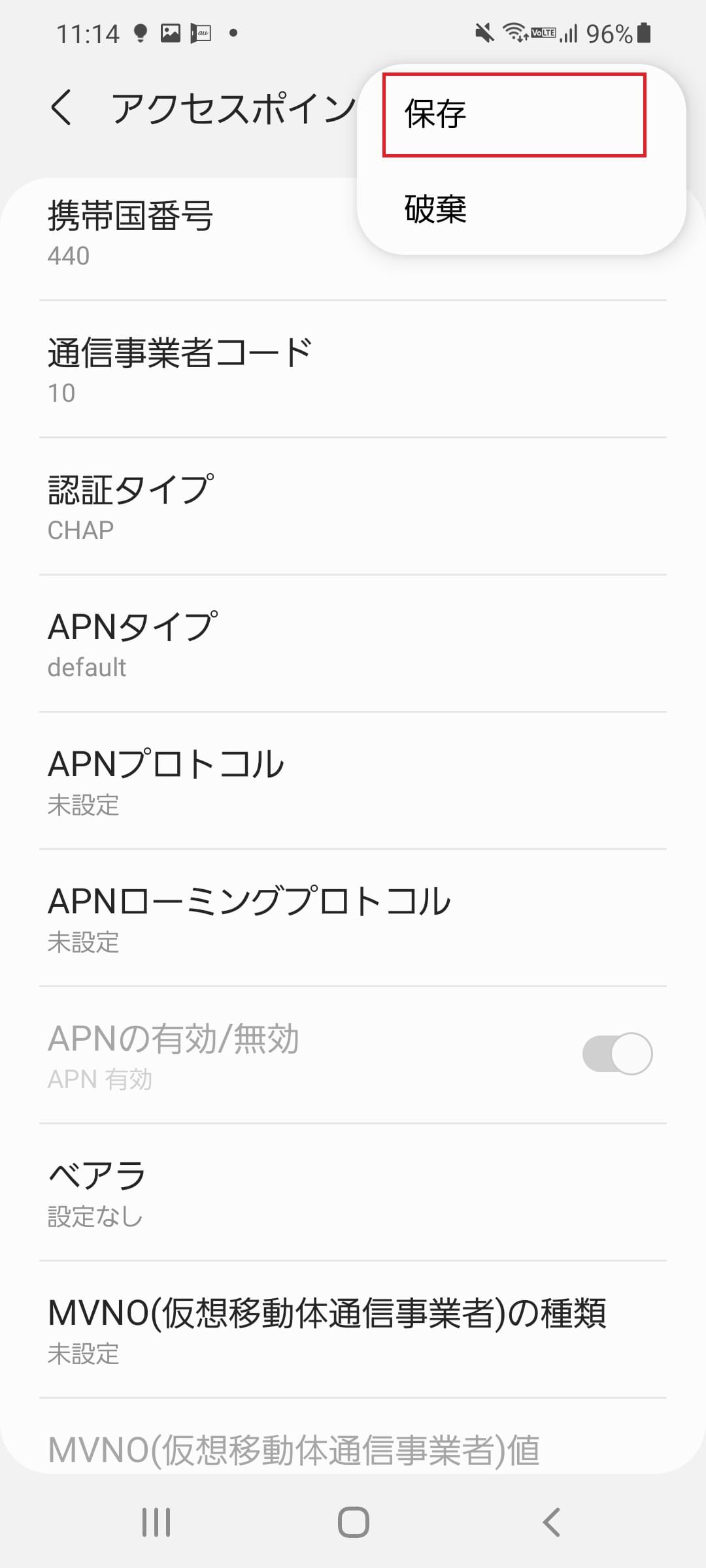Open the APNタイプ entry set to default
Viewport: 706px width, 1568px height.
pyautogui.click(x=353, y=644)
